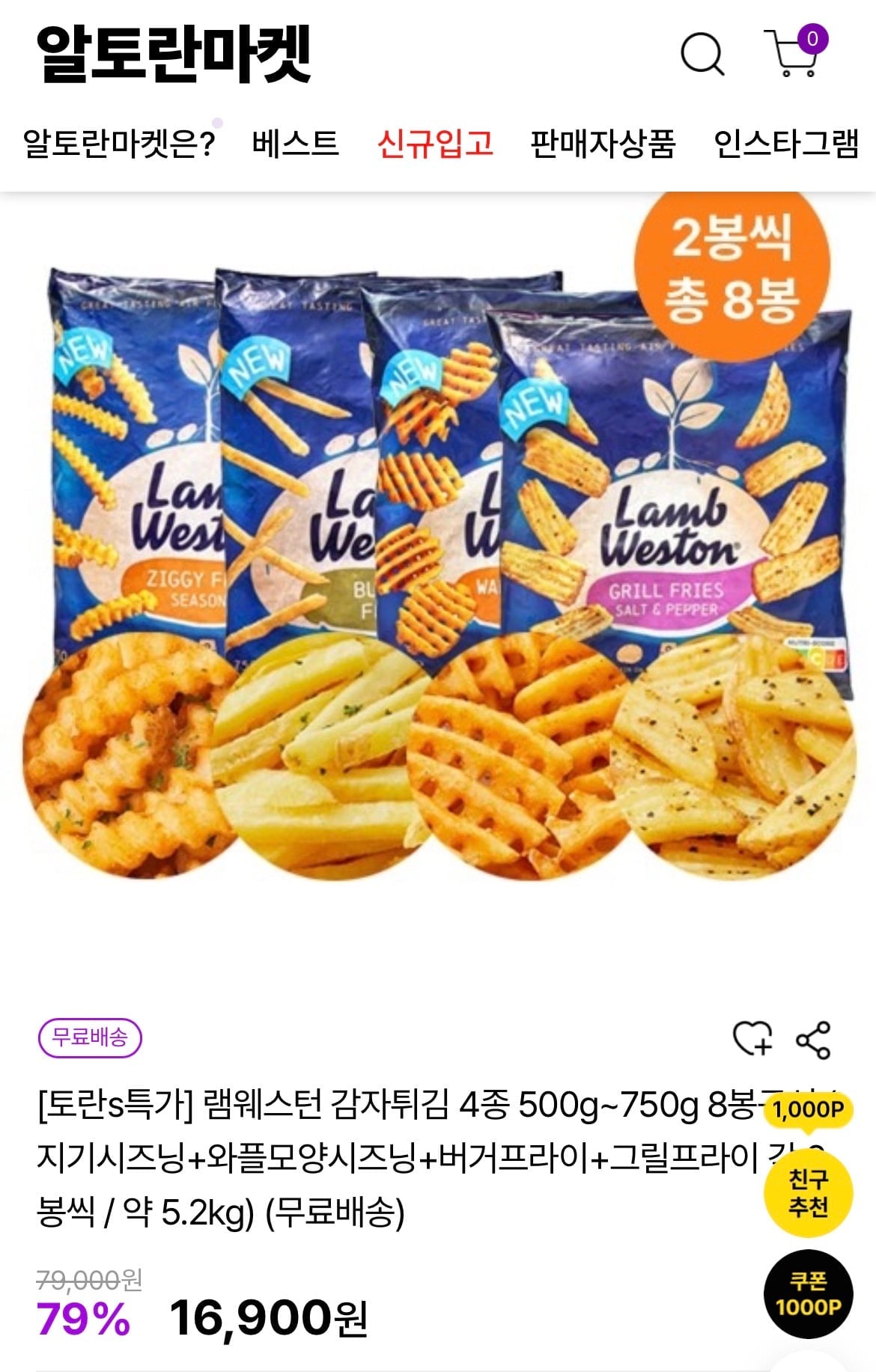
Task: Switch to the 신규입고 tab
Action: pyautogui.click(x=435, y=143)
